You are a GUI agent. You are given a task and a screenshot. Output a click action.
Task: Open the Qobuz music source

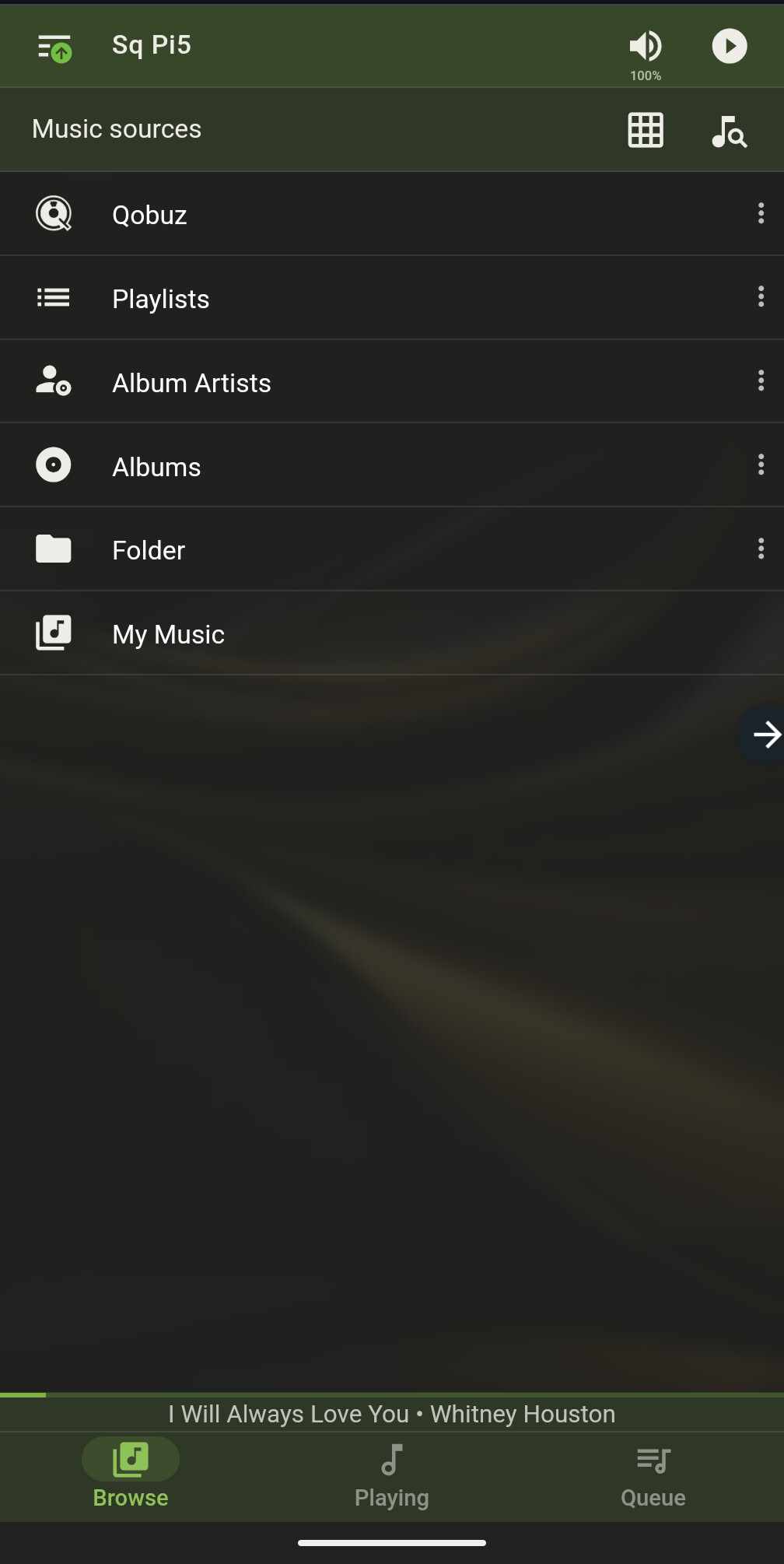[392, 214]
